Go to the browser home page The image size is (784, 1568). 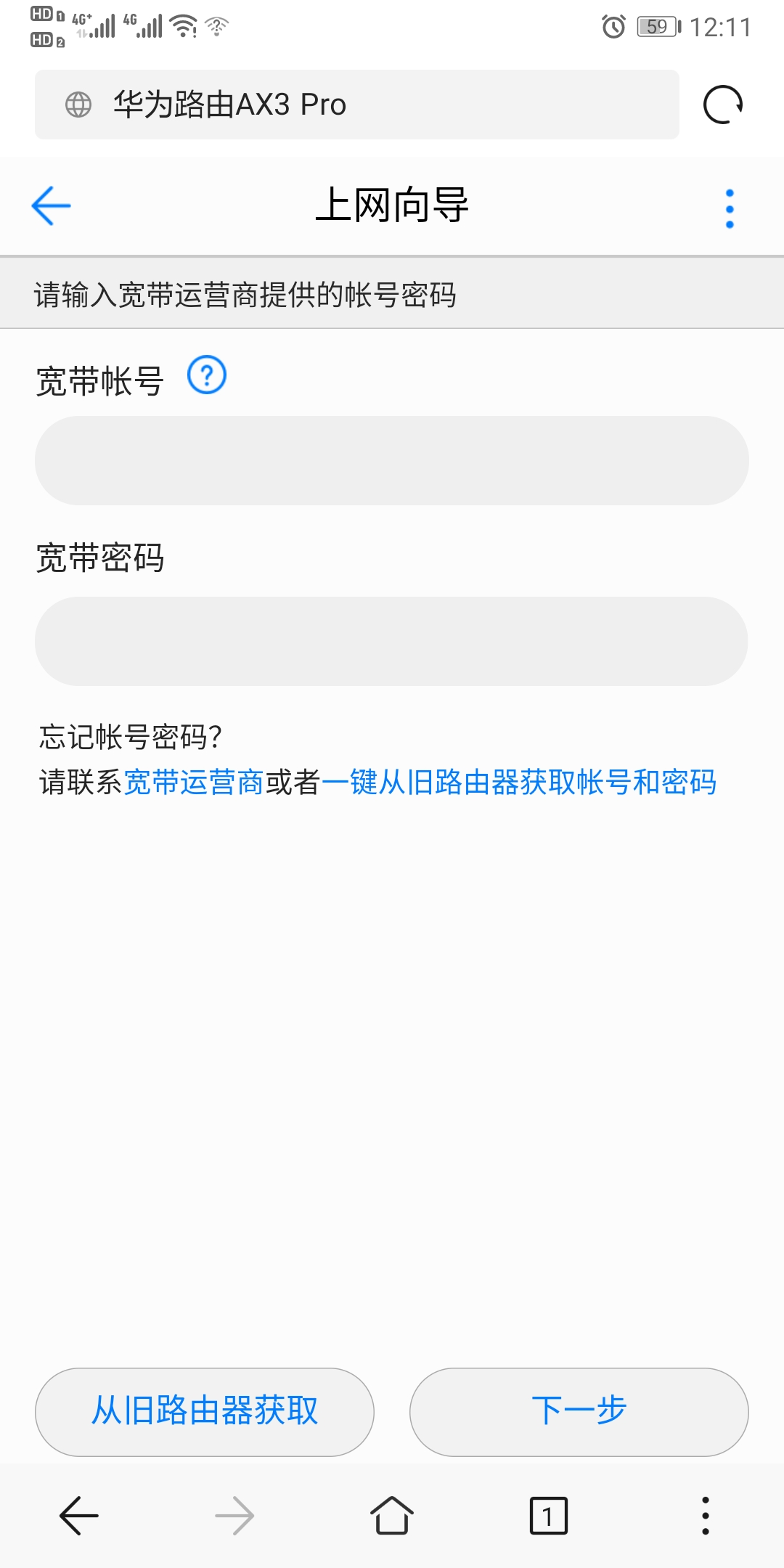[392, 1516]
